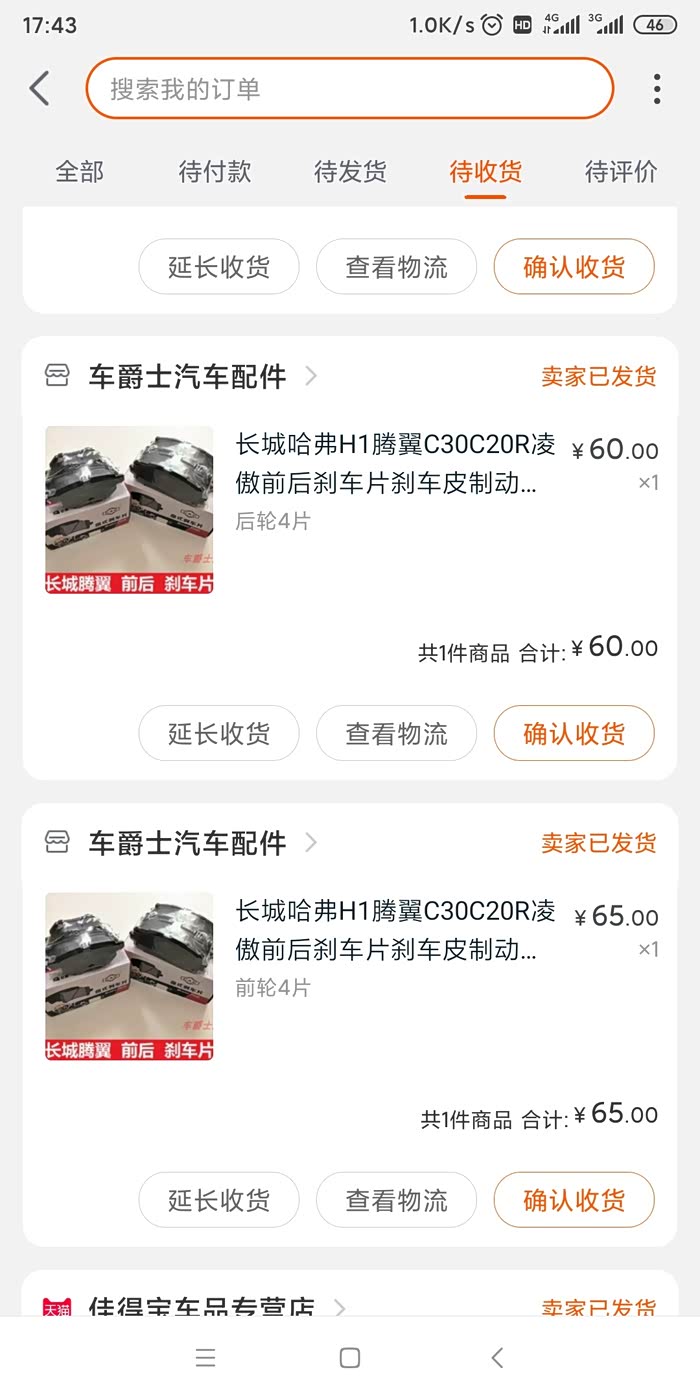This screenshot has width=700, height=1400.
Task: Extend receipt (延长收货) for the 前轮4片 order
Action: pos(219,1200)
